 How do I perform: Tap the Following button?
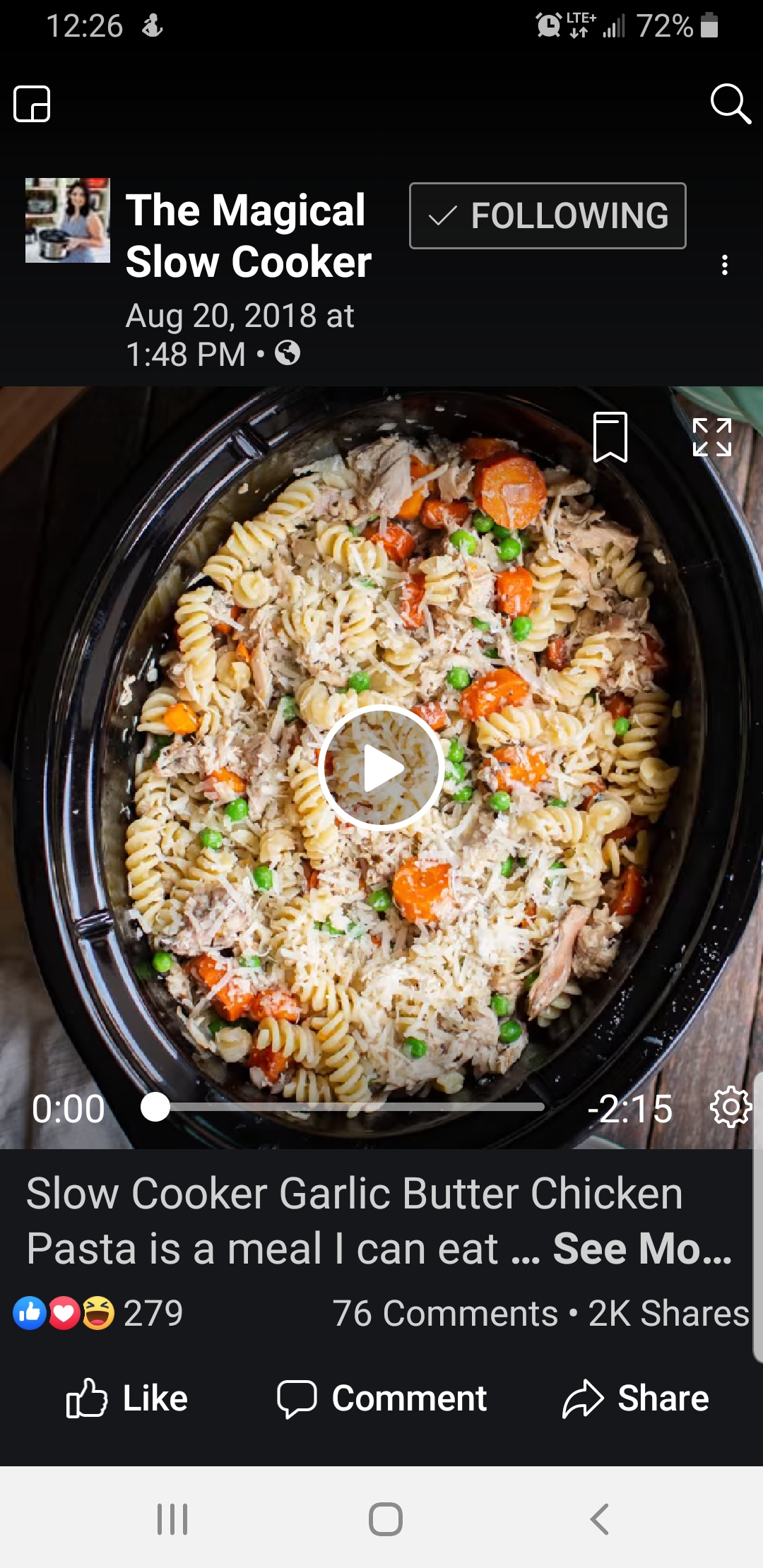(548, 215)
